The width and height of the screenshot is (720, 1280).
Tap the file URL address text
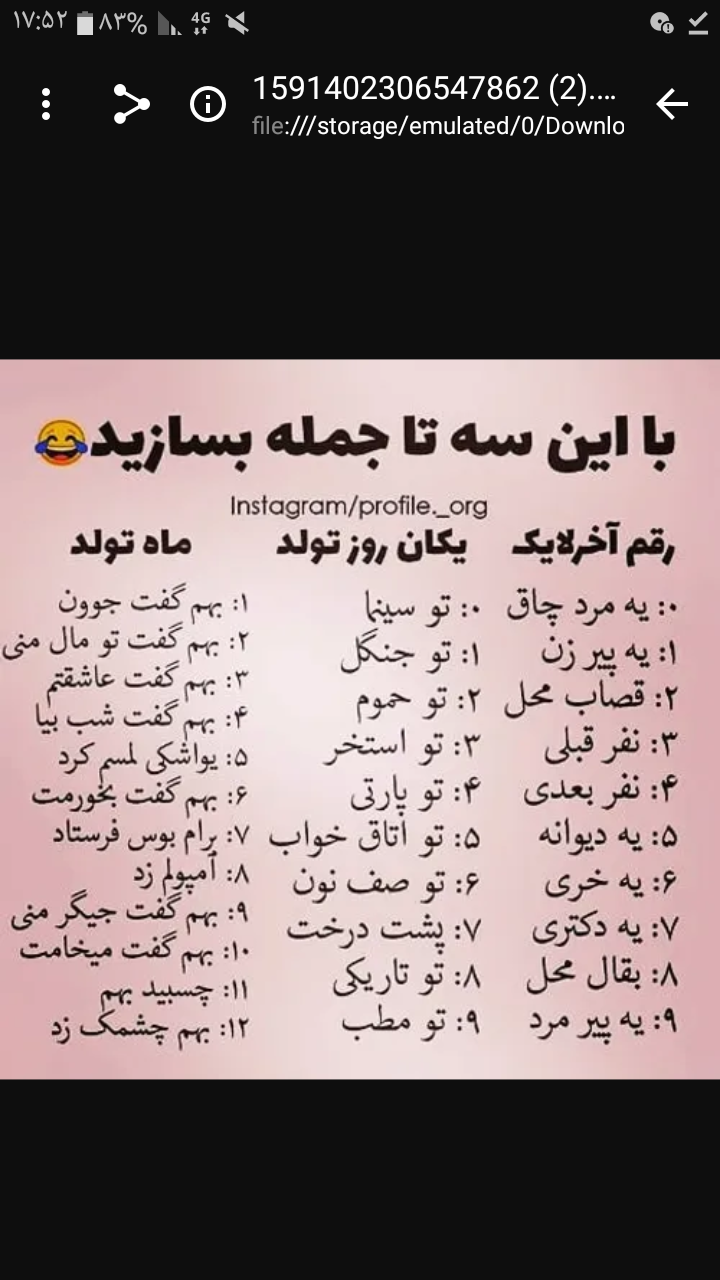[438, 127]
